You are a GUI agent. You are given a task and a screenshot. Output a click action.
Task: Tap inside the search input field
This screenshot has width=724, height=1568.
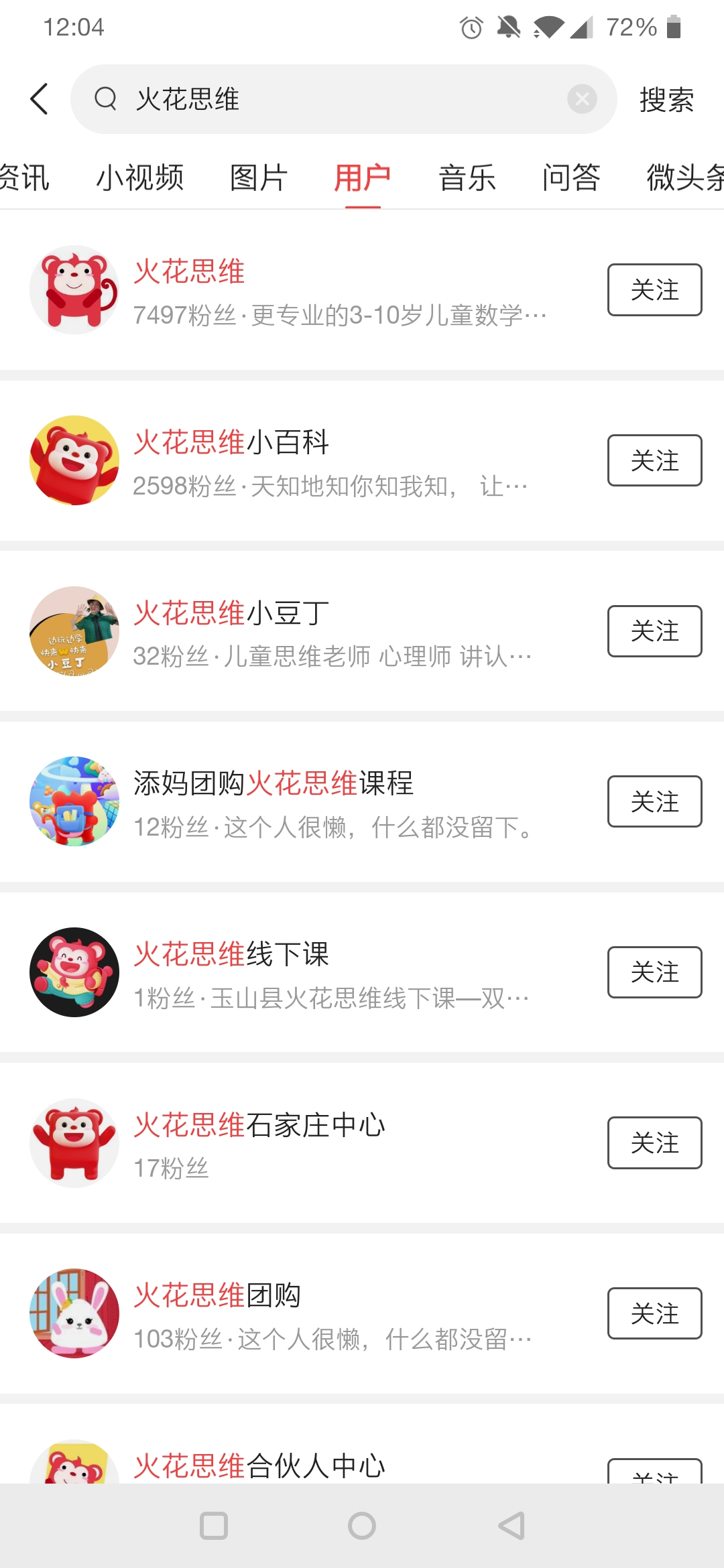(302, 99)
